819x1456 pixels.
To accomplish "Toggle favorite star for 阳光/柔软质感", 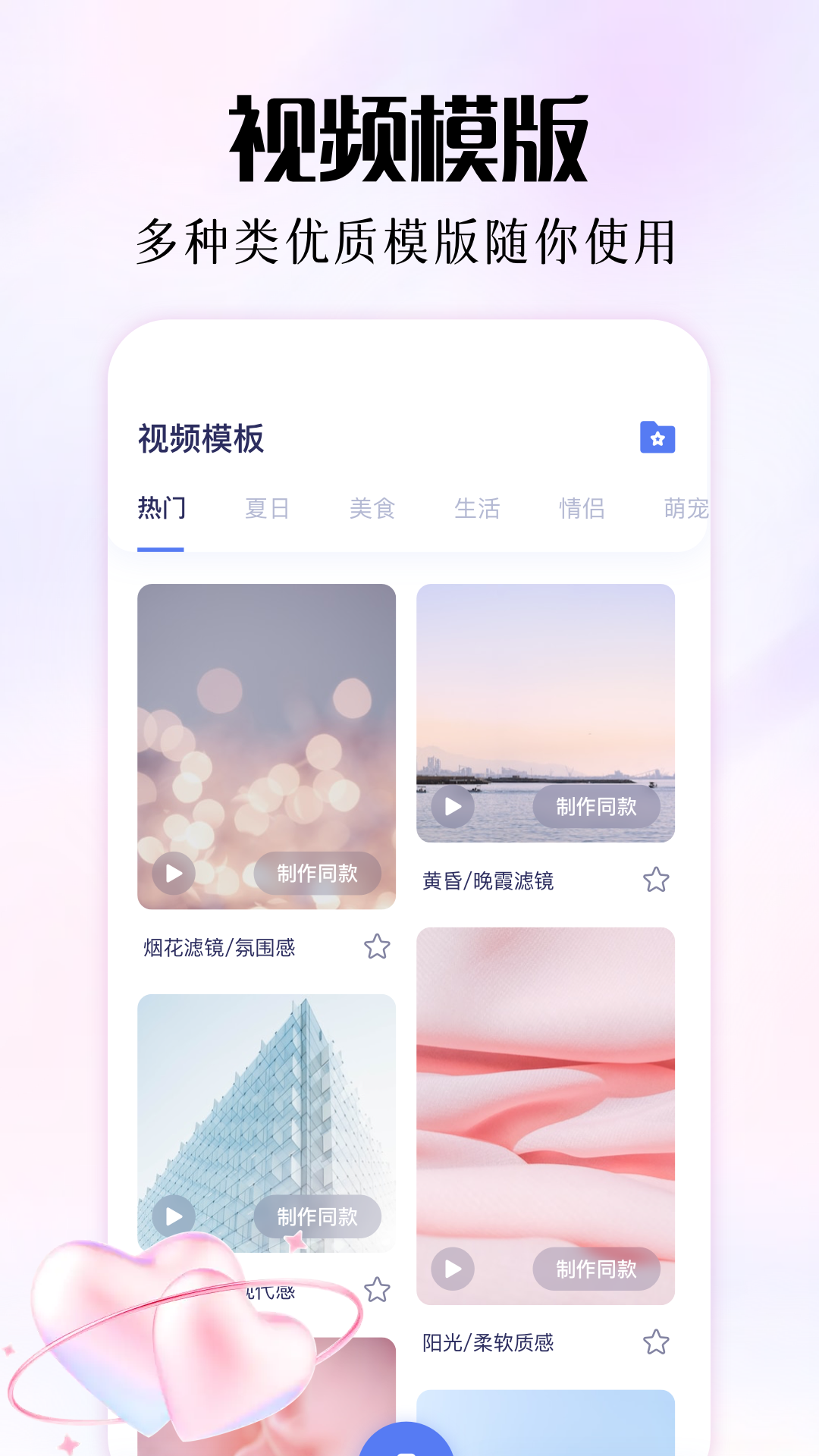I will (x=654, y=1341).
